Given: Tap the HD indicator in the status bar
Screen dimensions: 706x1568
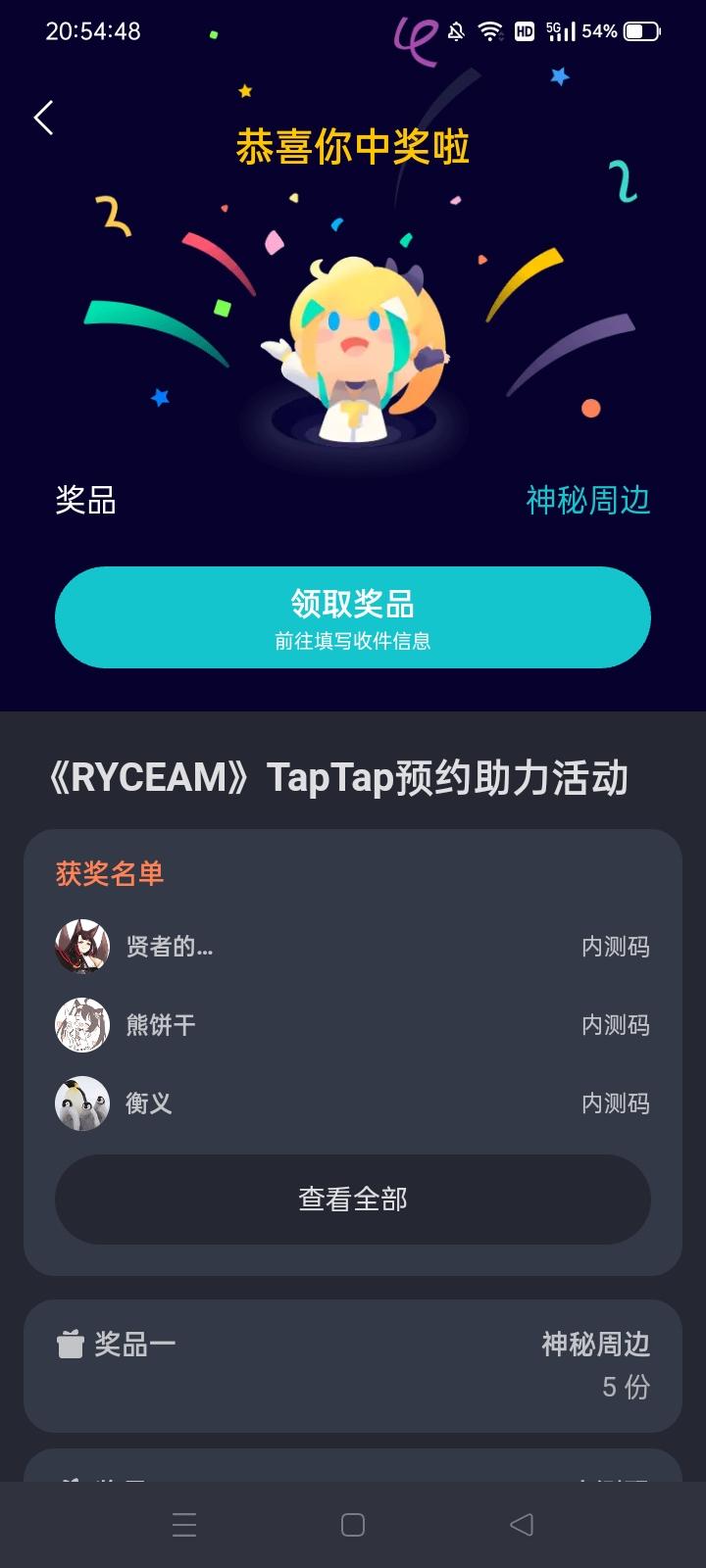Looking at the screenshot, I should pos(524,31).
